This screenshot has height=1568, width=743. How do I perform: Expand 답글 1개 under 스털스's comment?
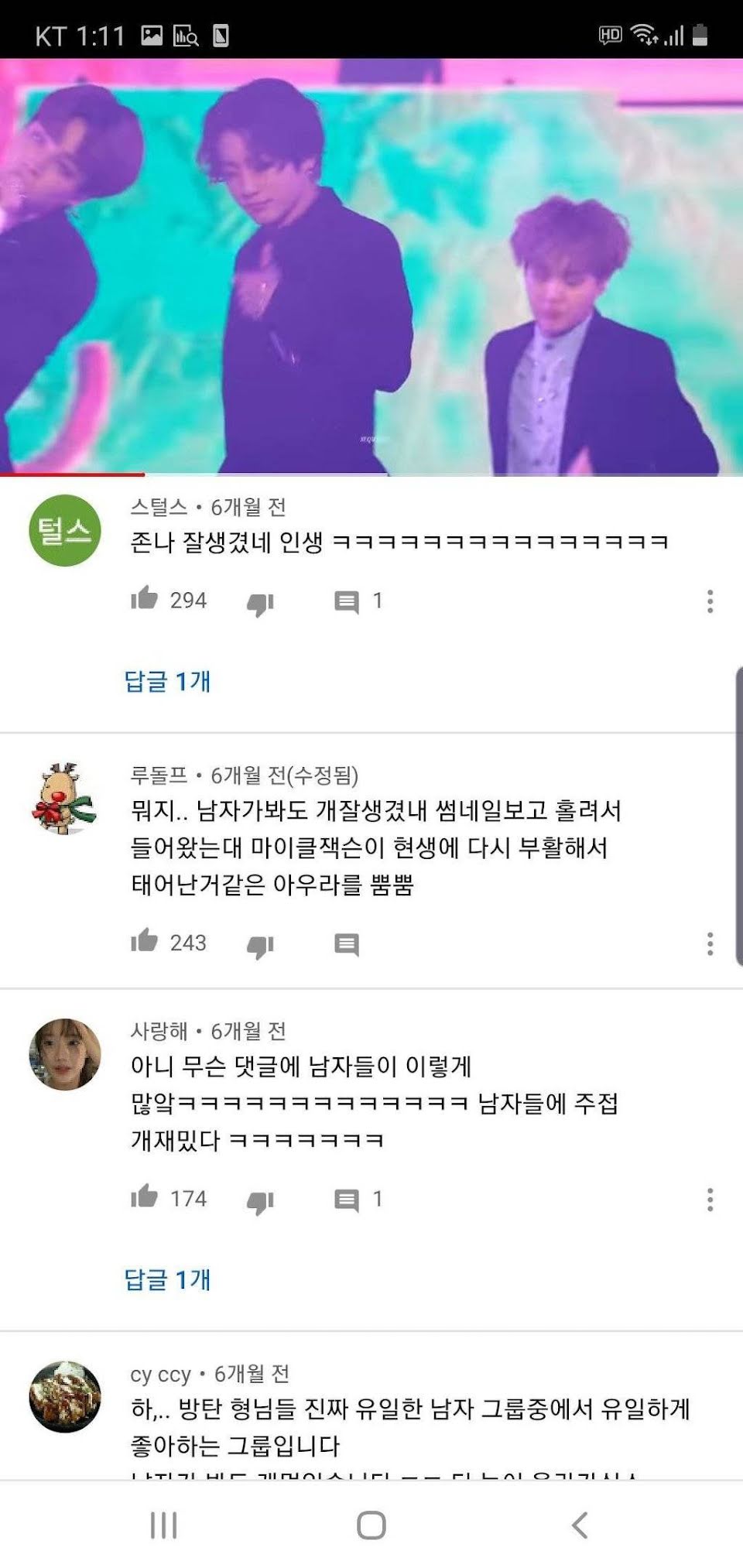point(167,681)
